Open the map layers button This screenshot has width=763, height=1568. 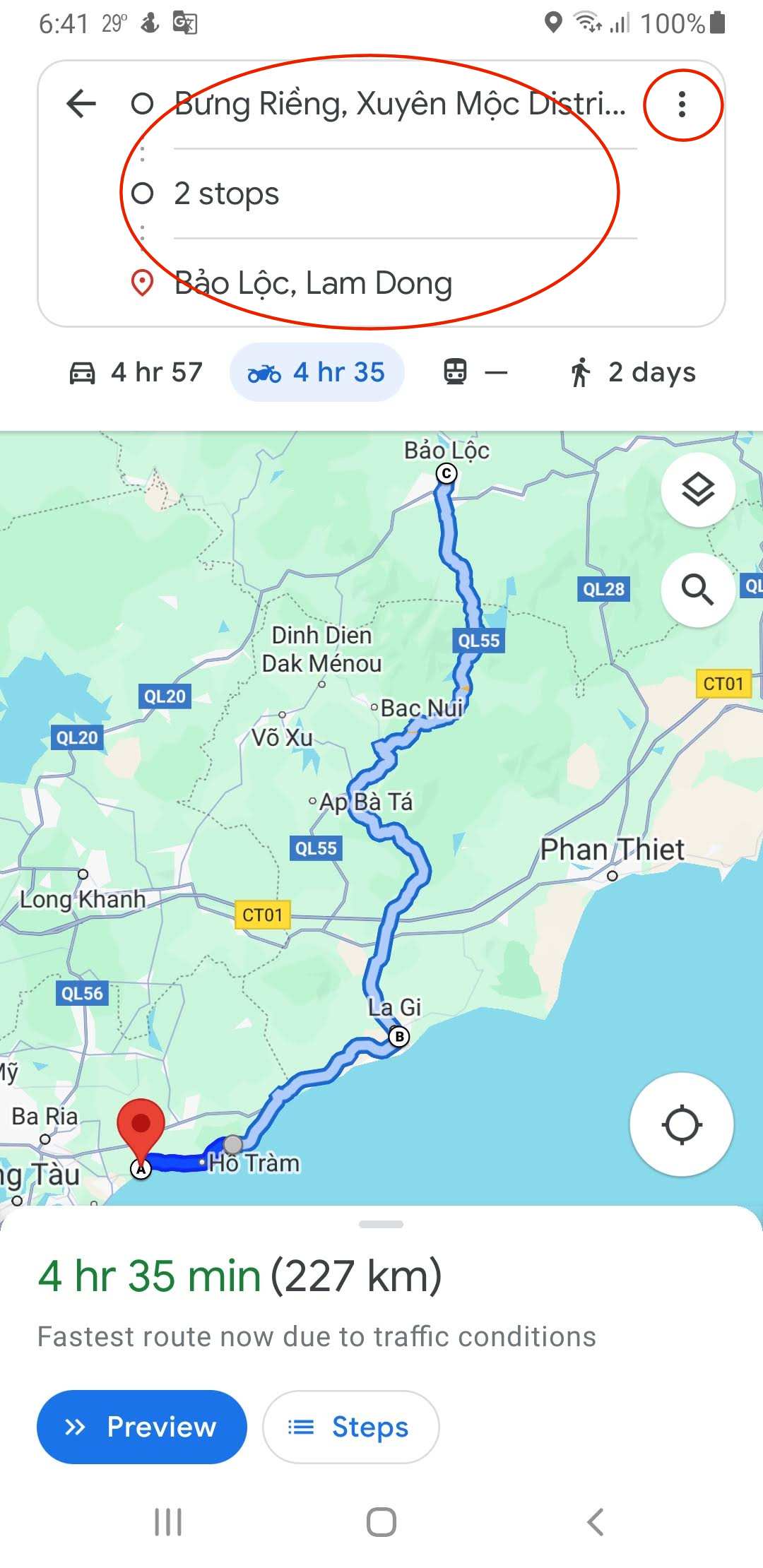[x=698, y=489]
